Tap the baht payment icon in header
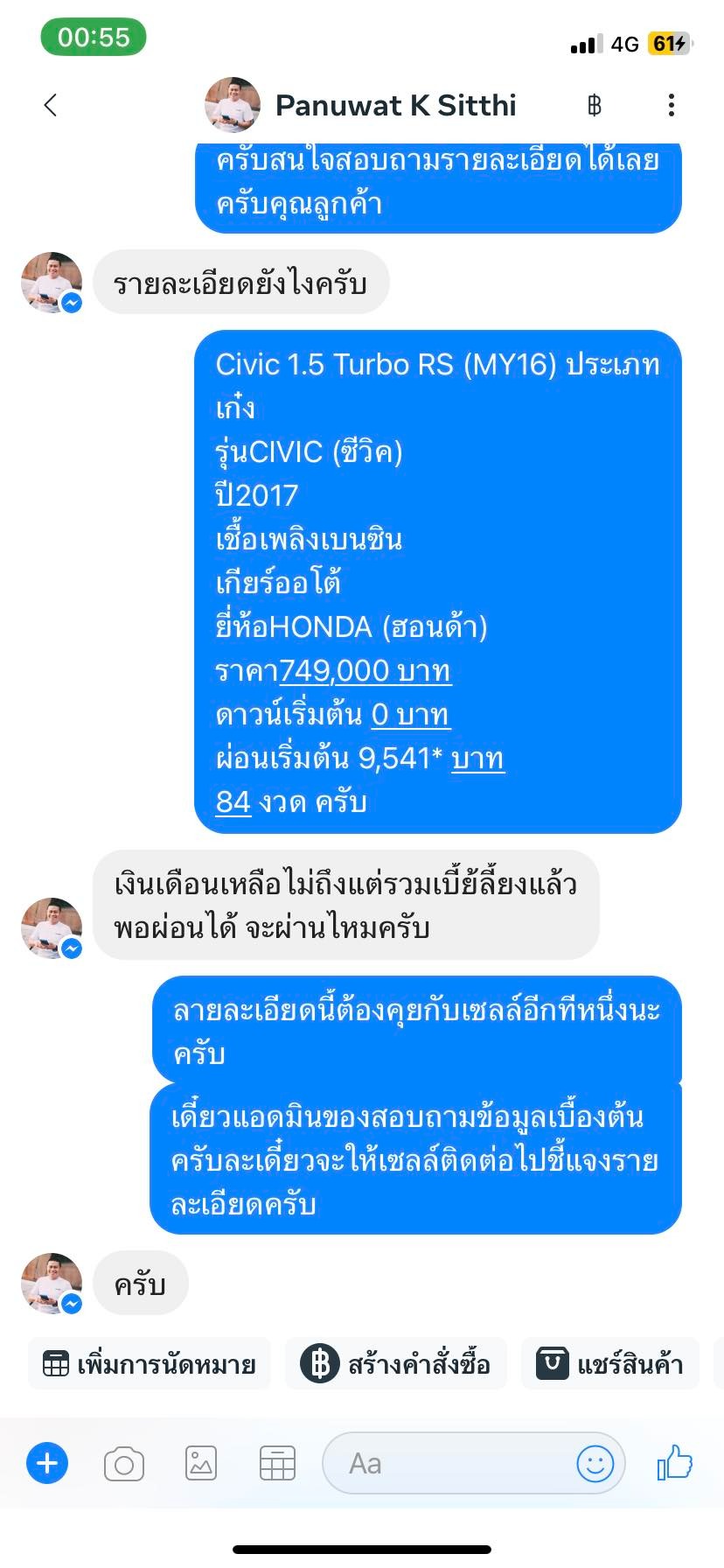Viewport: 724px width, 1568px height. [595, 106]
